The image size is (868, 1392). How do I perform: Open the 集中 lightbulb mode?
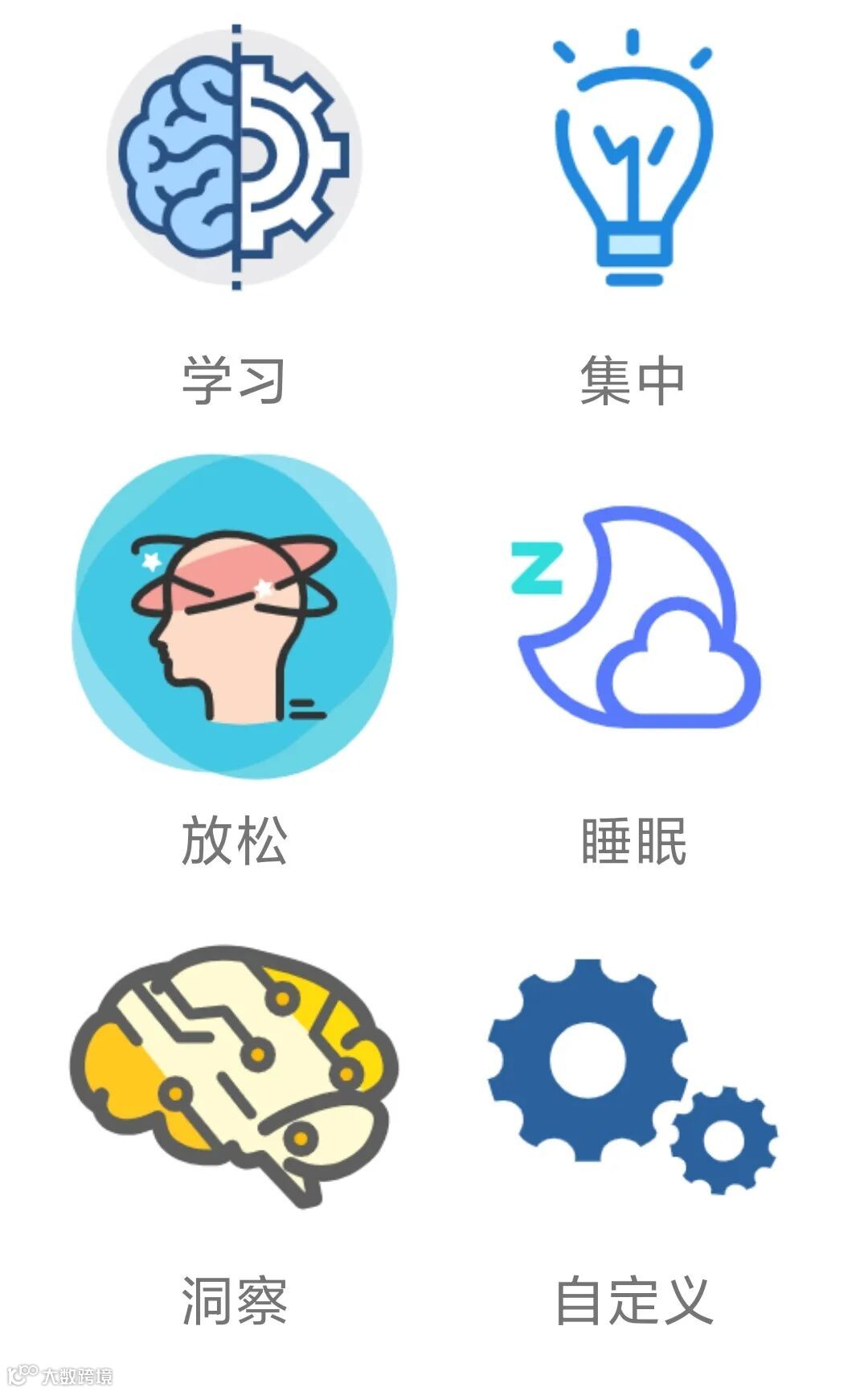point(633,158)
